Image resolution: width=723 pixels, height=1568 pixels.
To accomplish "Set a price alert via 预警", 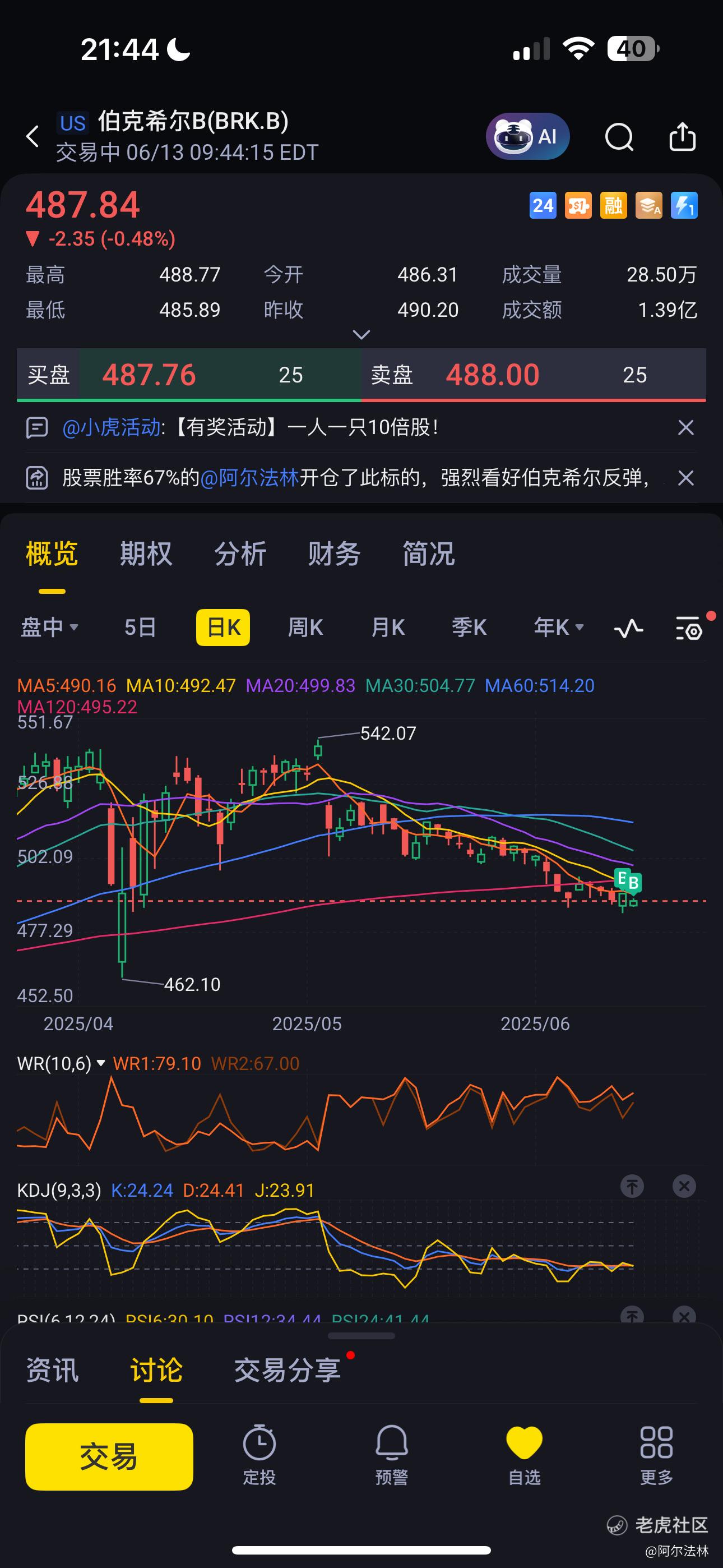I will [x=391, y=1455].
